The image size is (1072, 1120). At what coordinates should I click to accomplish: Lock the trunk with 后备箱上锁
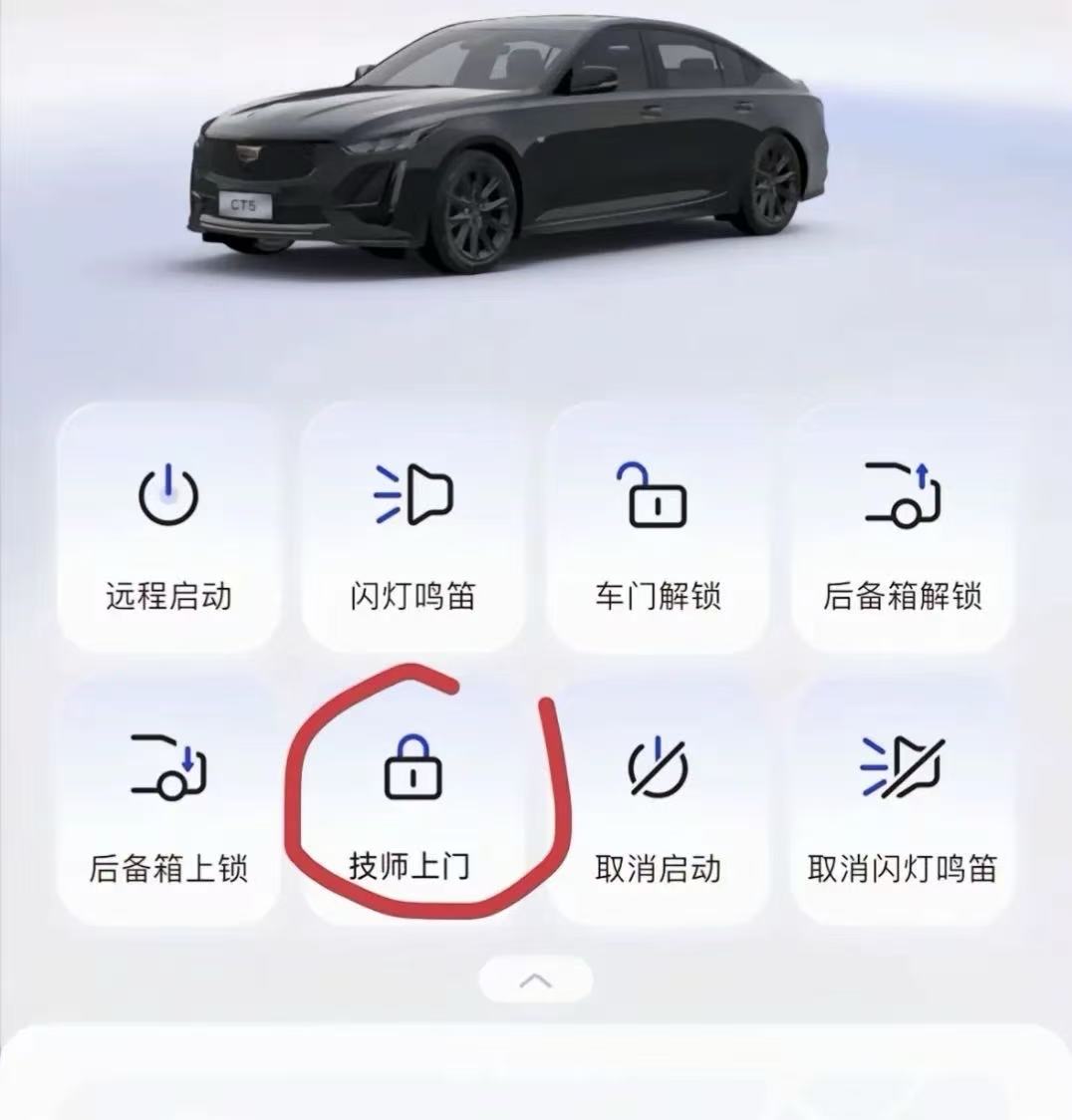(x=168, y=802)
